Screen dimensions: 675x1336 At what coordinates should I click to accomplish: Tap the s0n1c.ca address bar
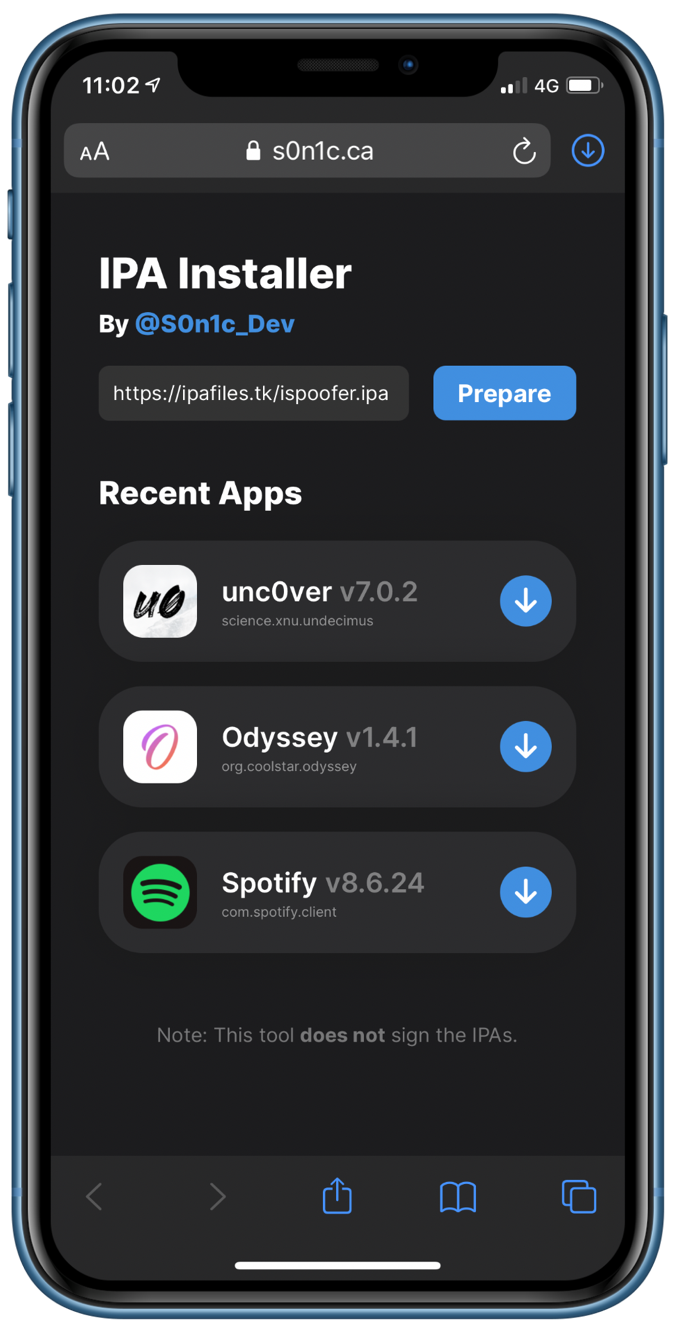310,151
